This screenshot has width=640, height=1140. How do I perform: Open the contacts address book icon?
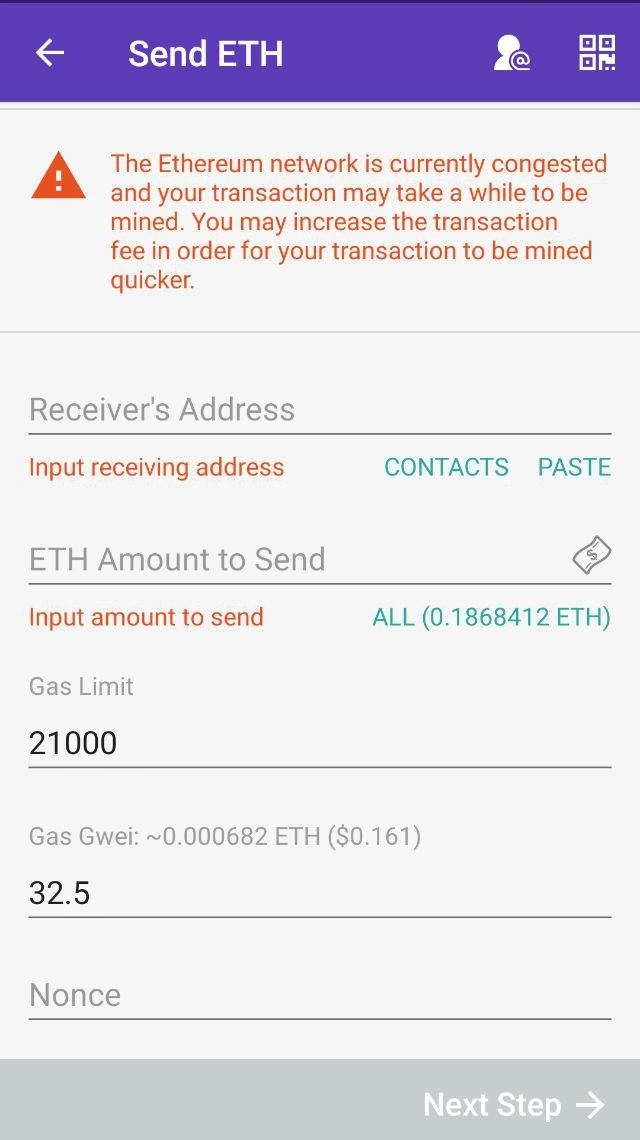pyautogui.click(x=511, y=53)
